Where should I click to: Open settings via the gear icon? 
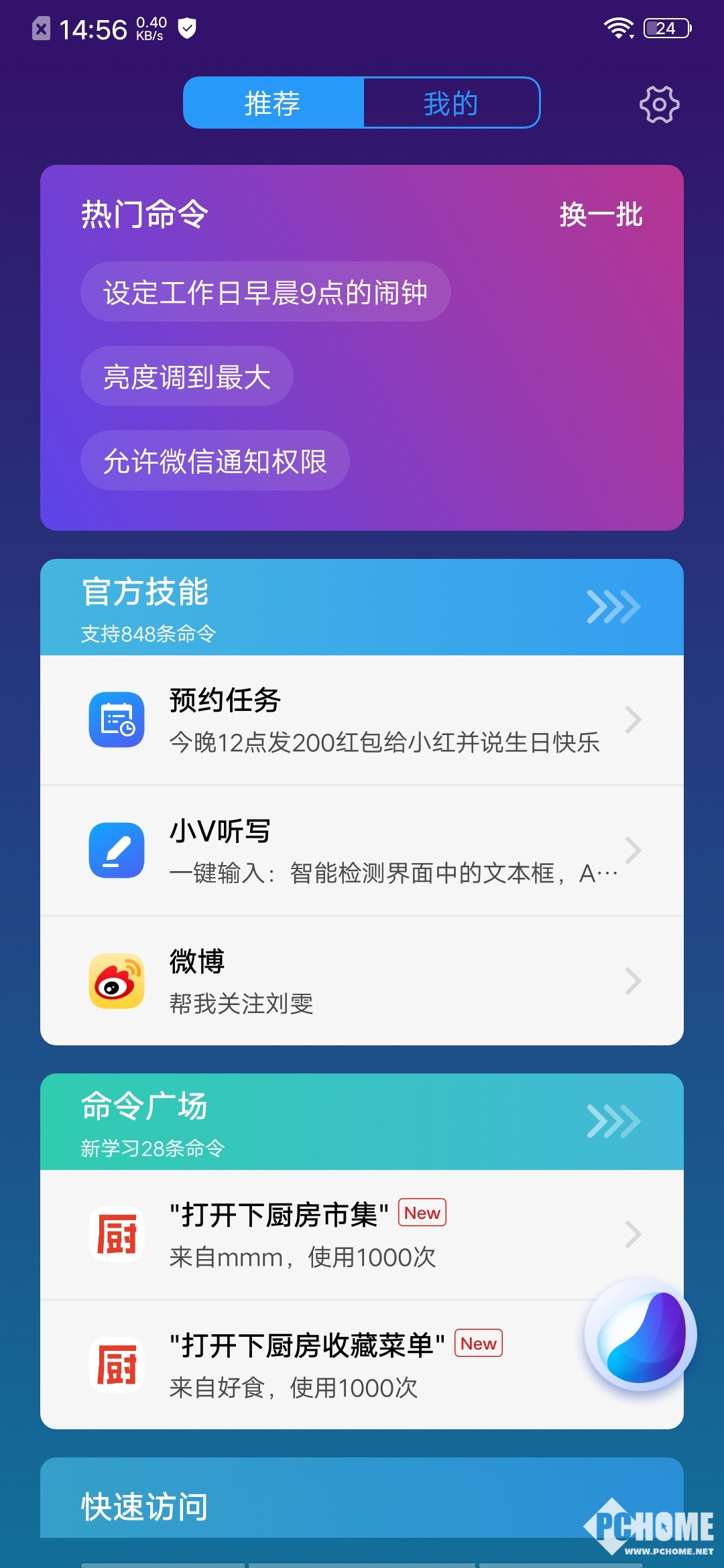point(659,104)
